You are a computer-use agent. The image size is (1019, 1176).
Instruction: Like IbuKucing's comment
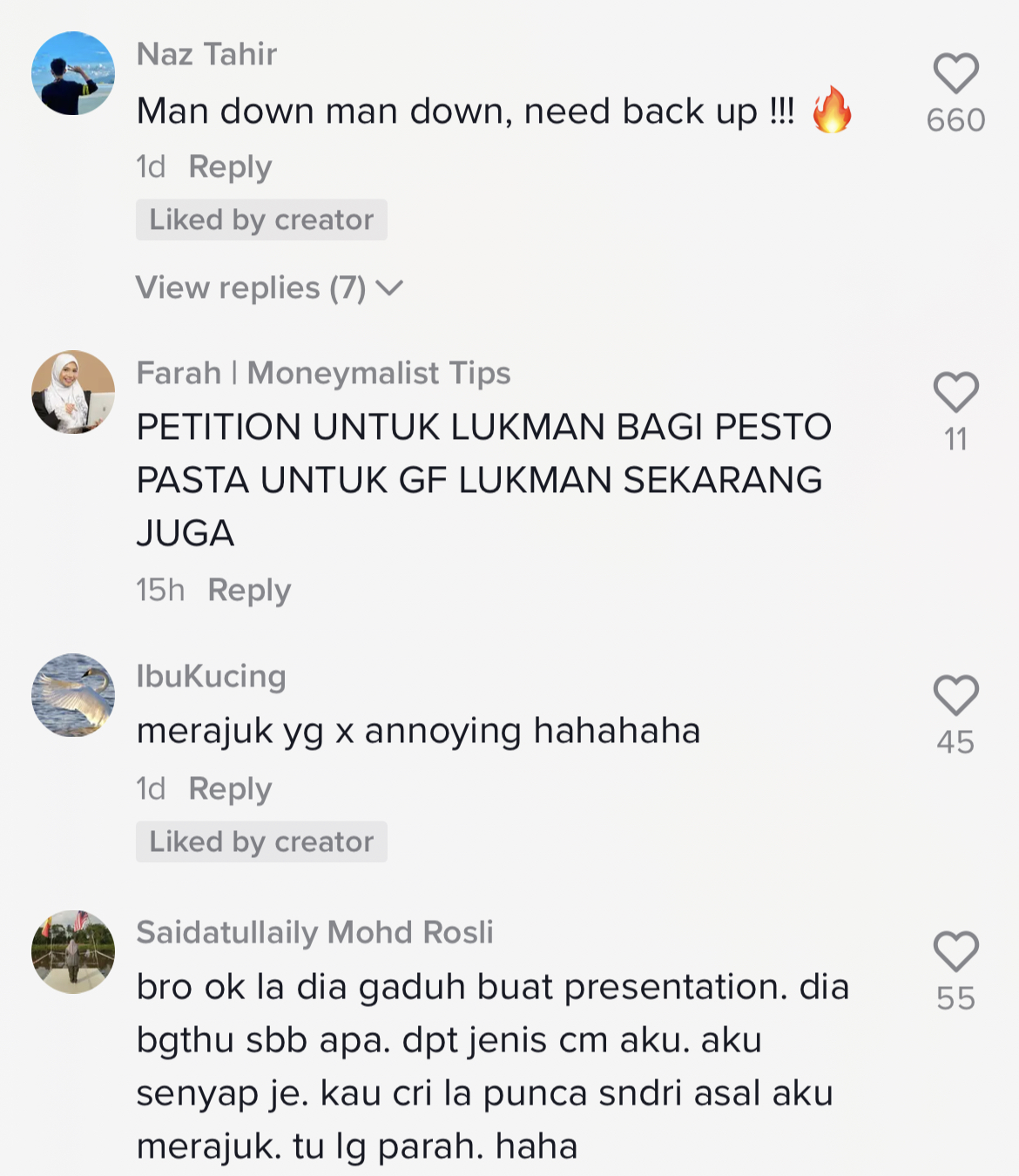click(x=955, y=696)
